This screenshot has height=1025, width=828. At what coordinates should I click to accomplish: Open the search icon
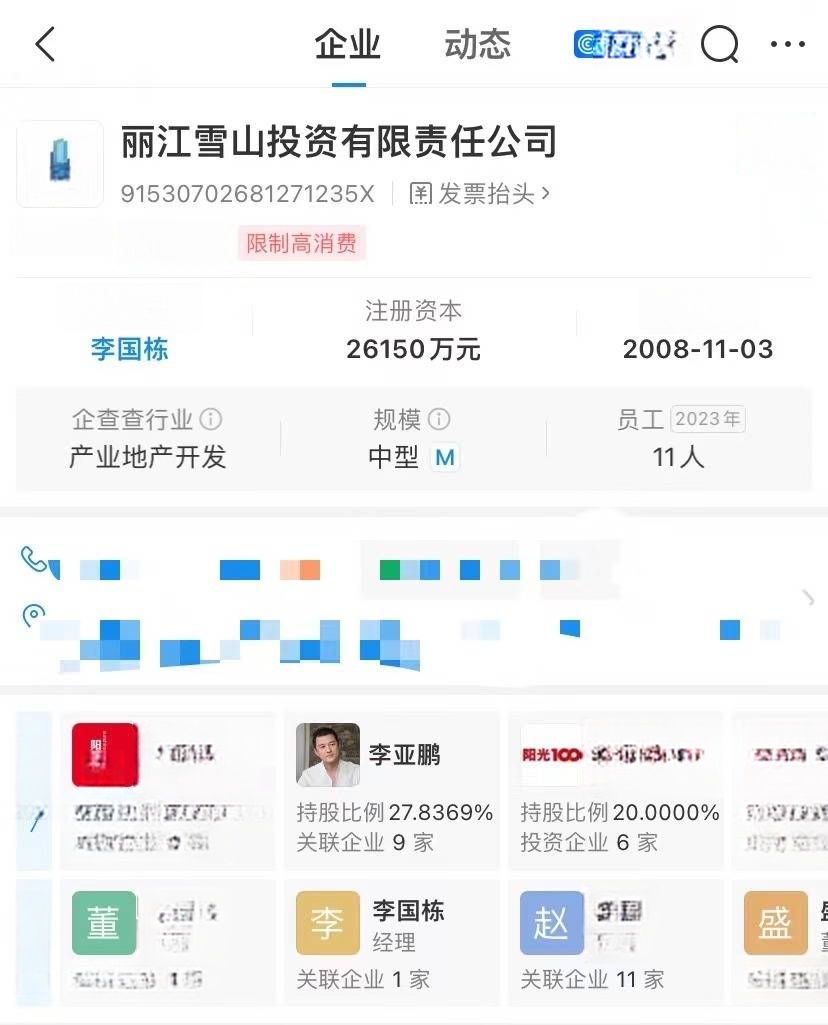coord(719,45)
